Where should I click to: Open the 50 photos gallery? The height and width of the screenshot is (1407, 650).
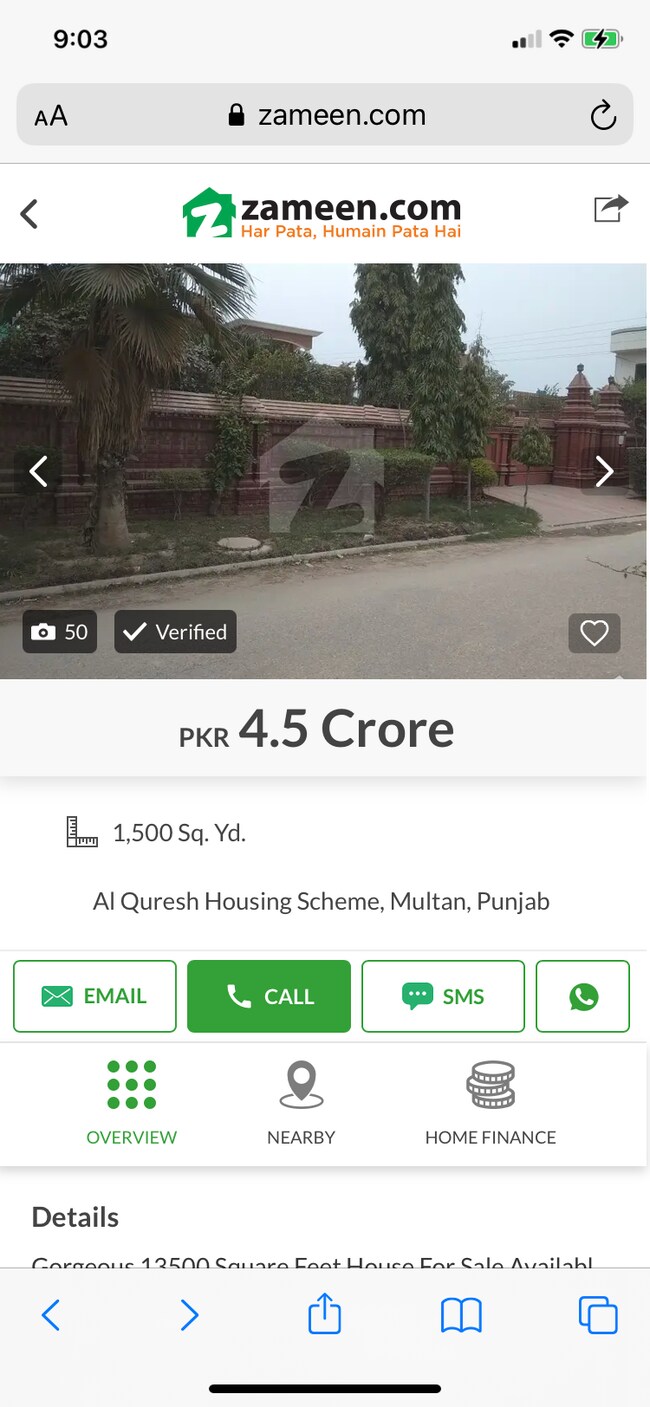click(x=60, y=632)
